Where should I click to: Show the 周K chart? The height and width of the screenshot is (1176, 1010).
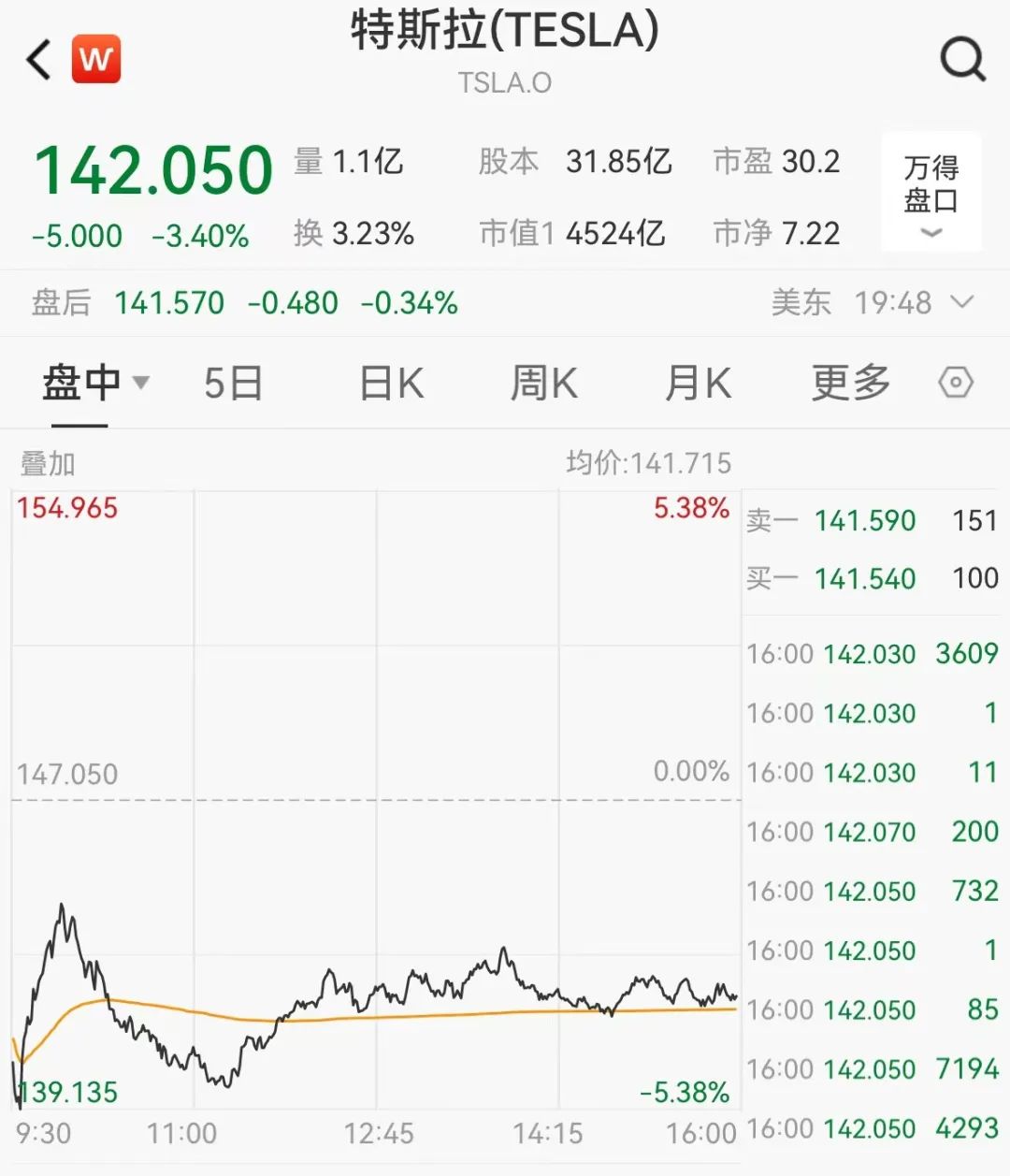[x=543, y=383]
